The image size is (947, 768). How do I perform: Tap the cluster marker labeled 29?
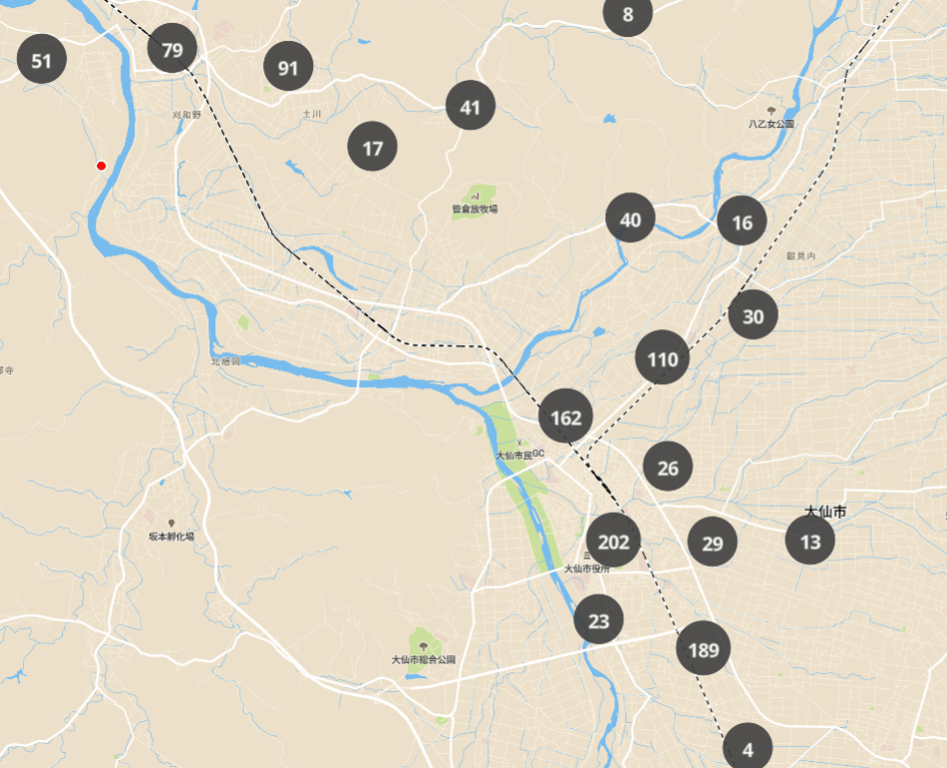click(712, 543)
